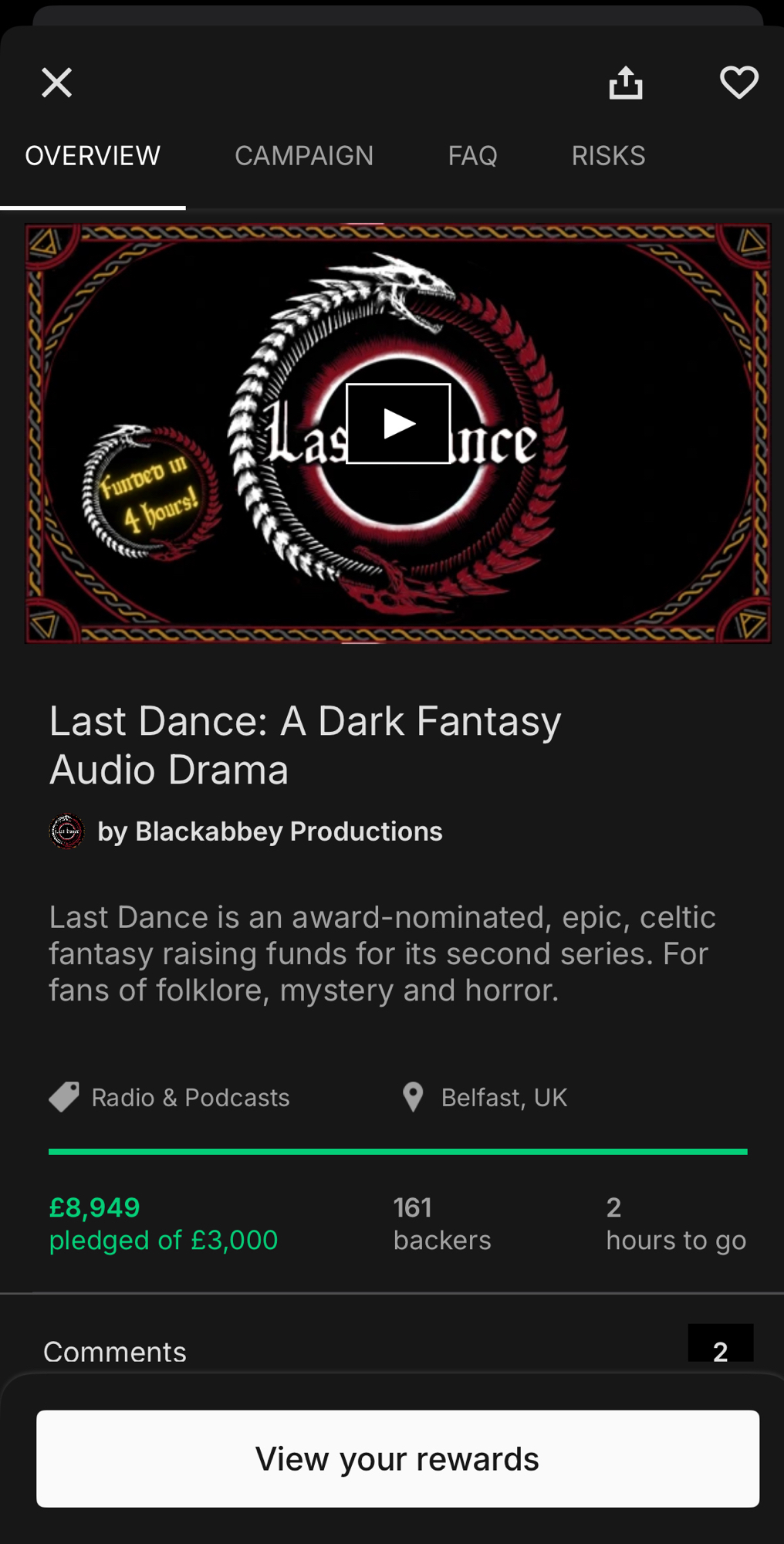784x1544 pixels.
Task: Tap View your rewards button
Action: pos(397,1458)
